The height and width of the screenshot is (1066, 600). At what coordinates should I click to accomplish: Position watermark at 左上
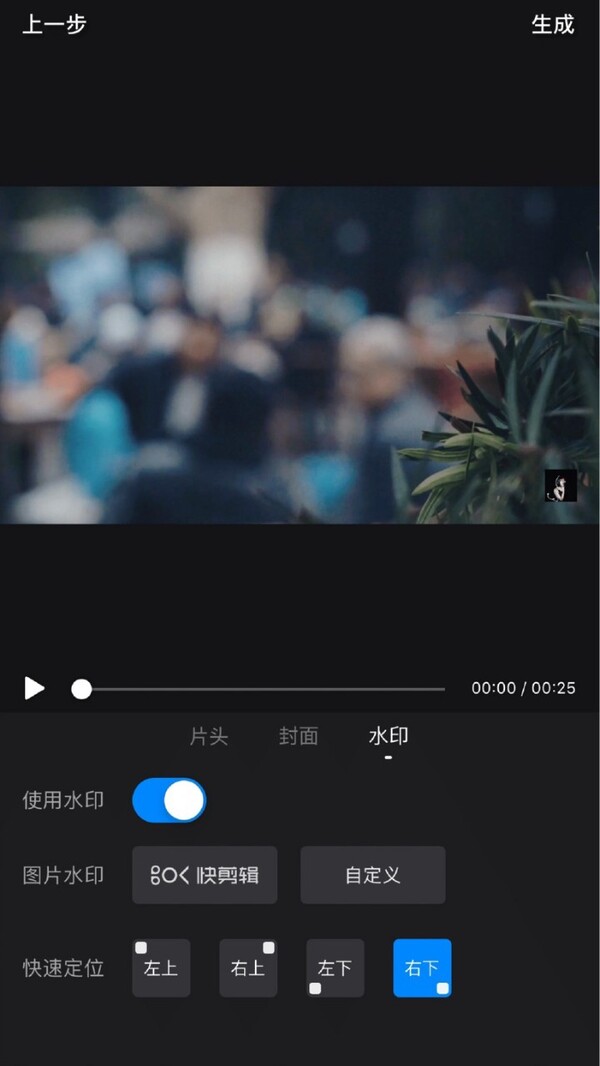point(161,968)
